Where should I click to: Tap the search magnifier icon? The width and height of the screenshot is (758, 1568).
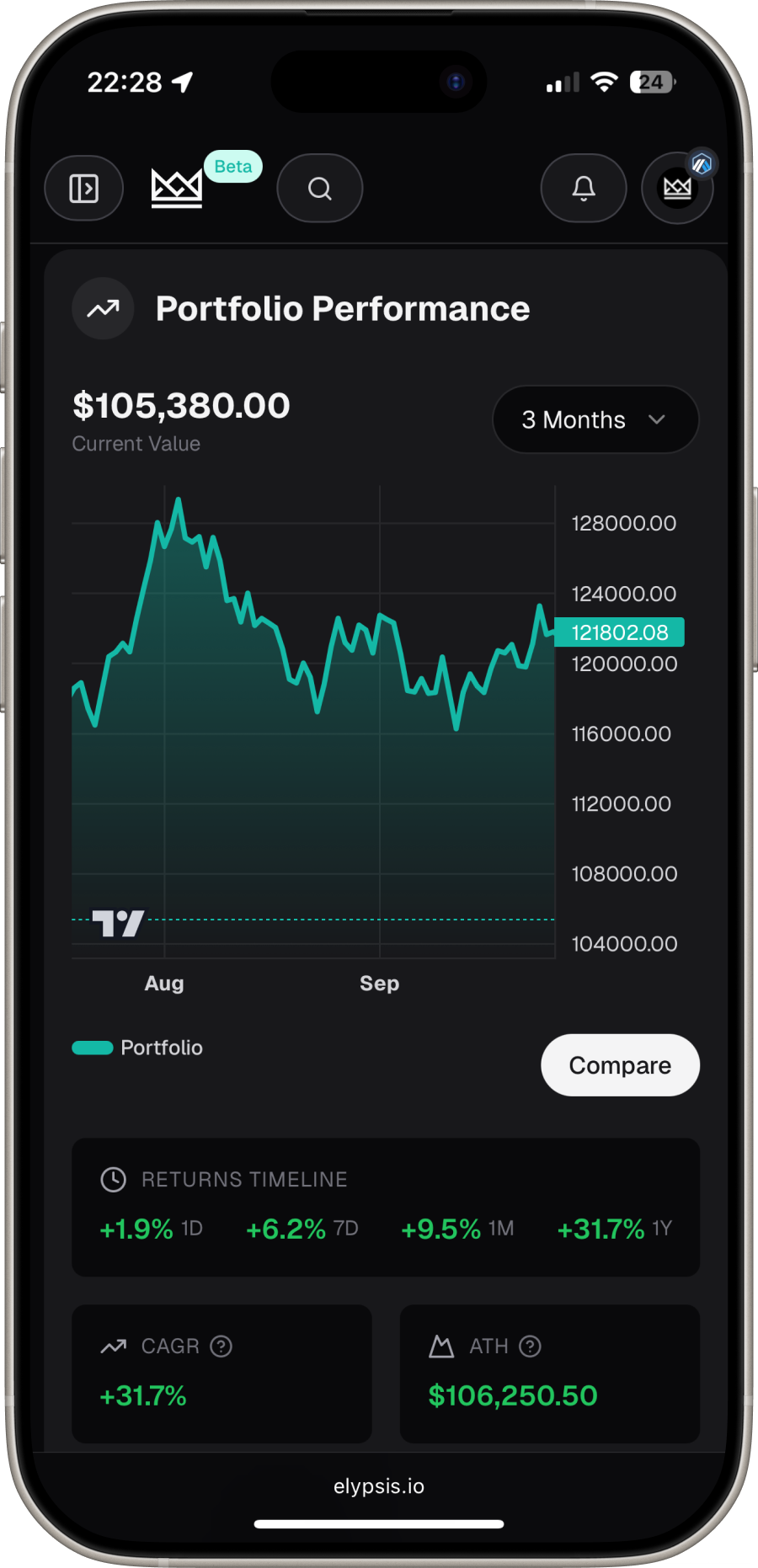point(320,189)
